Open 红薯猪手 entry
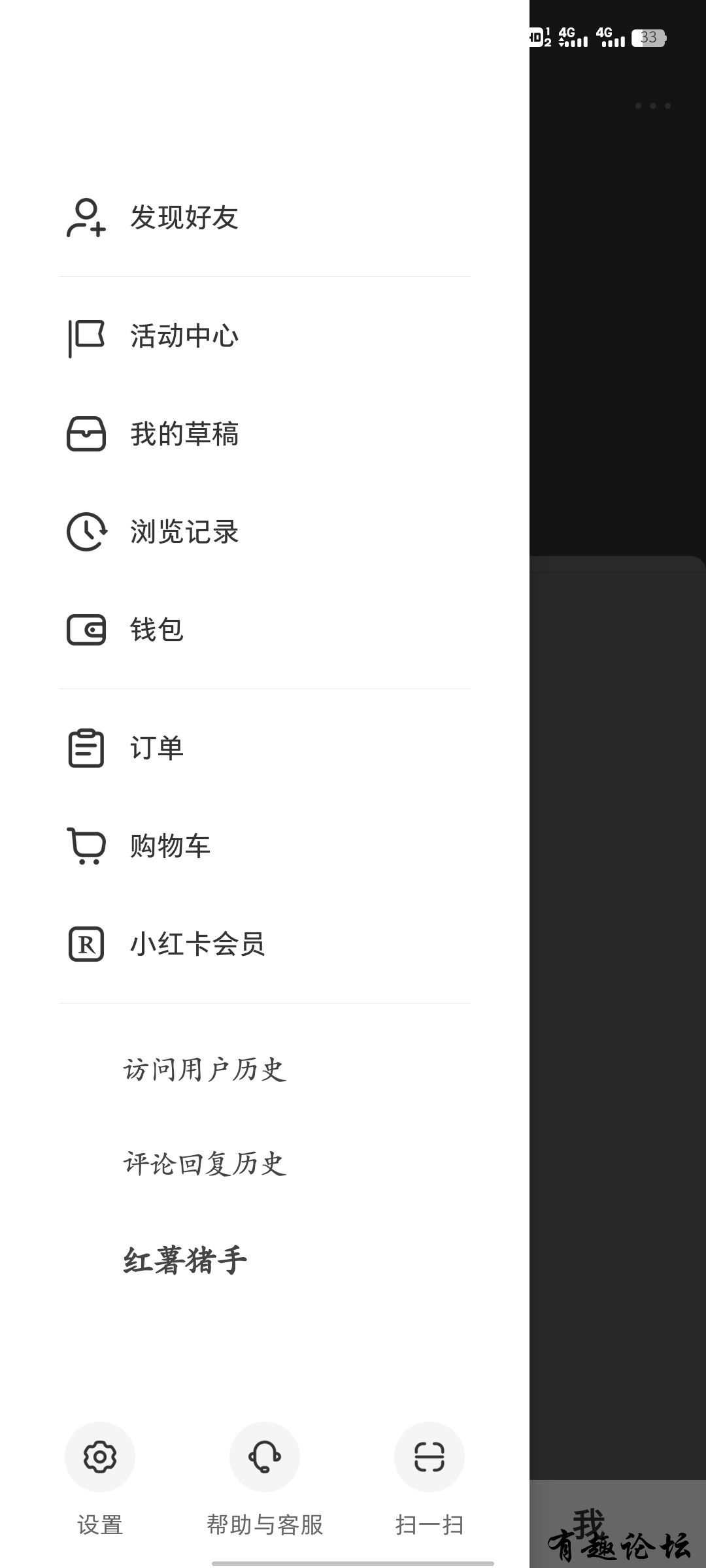This screenshot has width=706, height=1568. (185, 1260)
